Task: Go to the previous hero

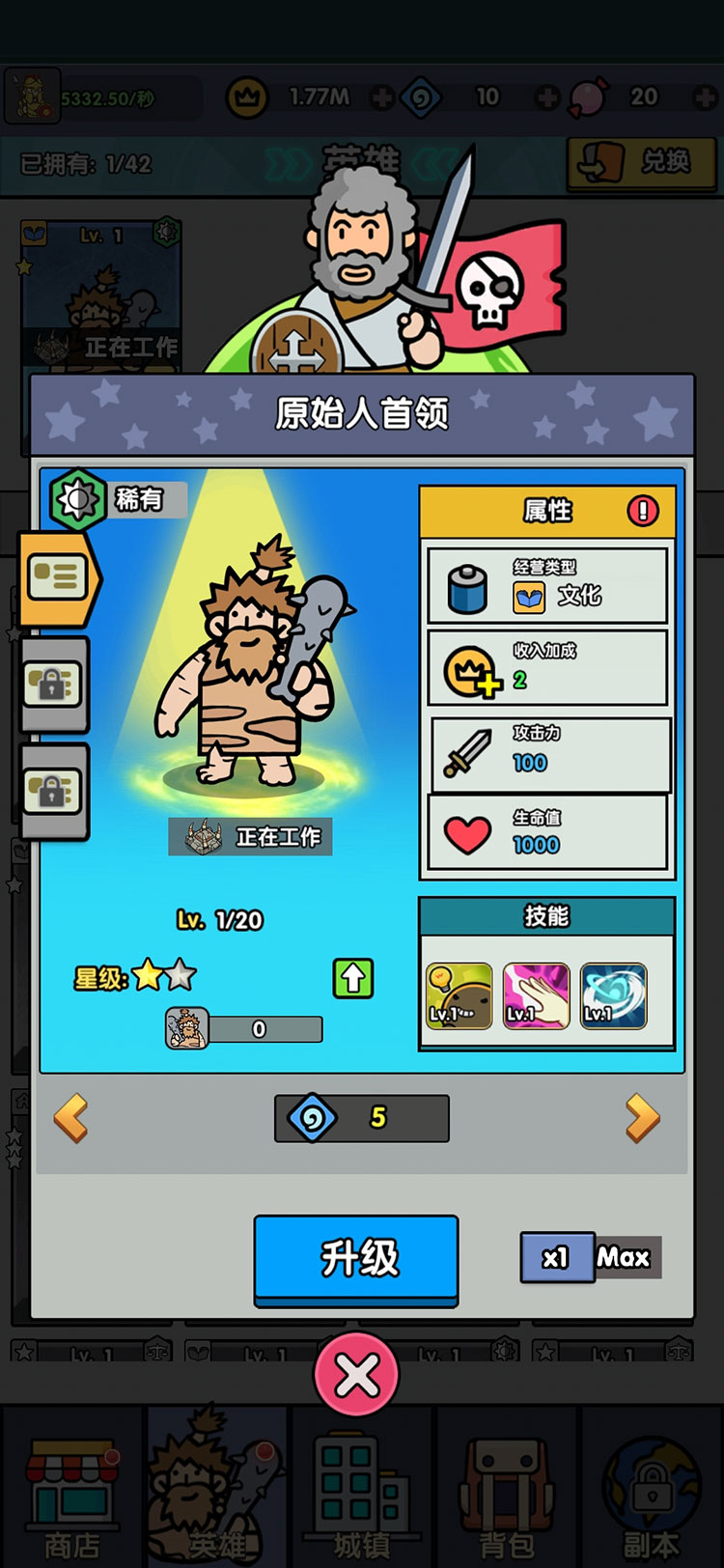Action: coord(71,1118)
